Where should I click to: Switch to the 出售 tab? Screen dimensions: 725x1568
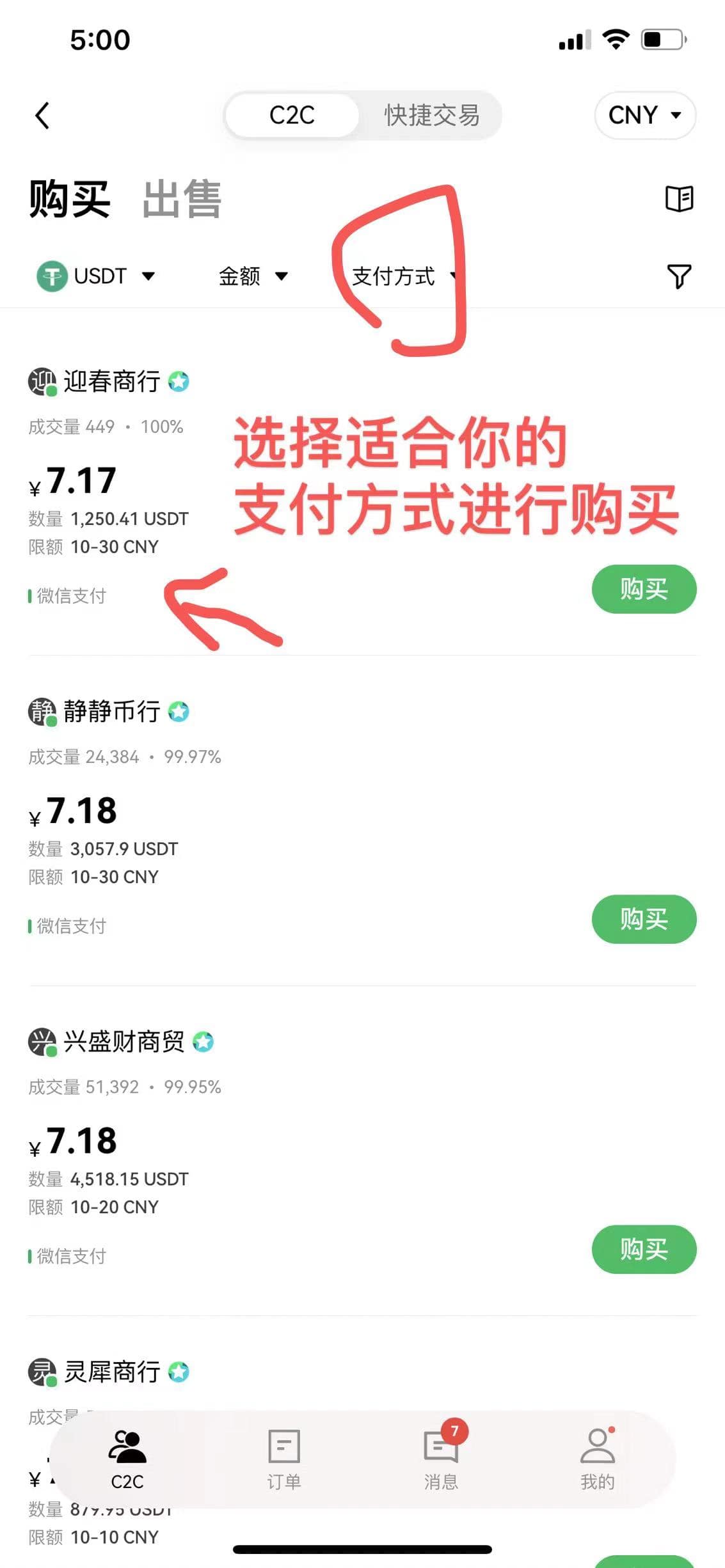[x=182, y=199]
